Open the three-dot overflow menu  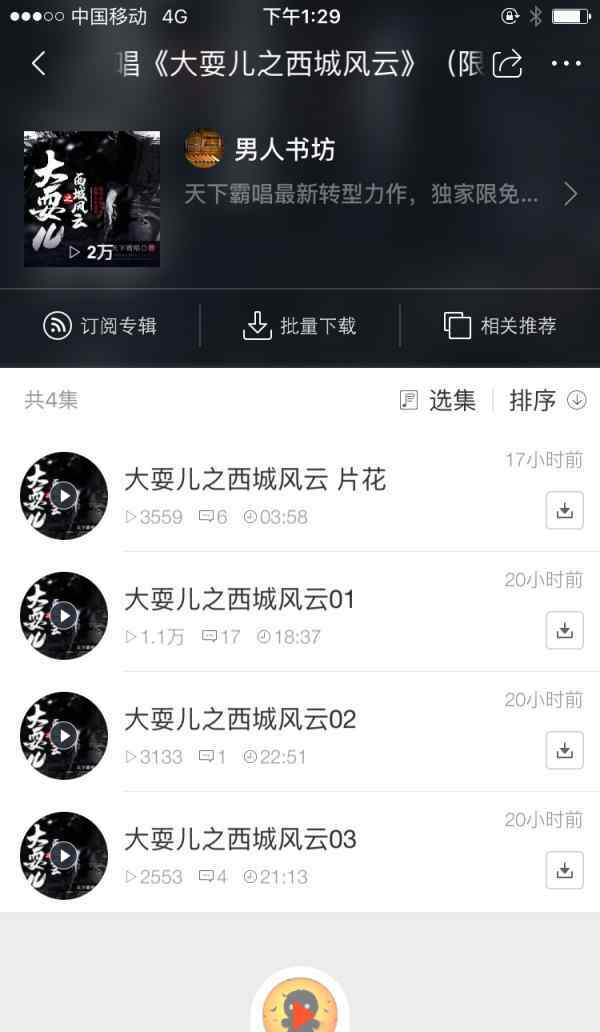point(565,64)
